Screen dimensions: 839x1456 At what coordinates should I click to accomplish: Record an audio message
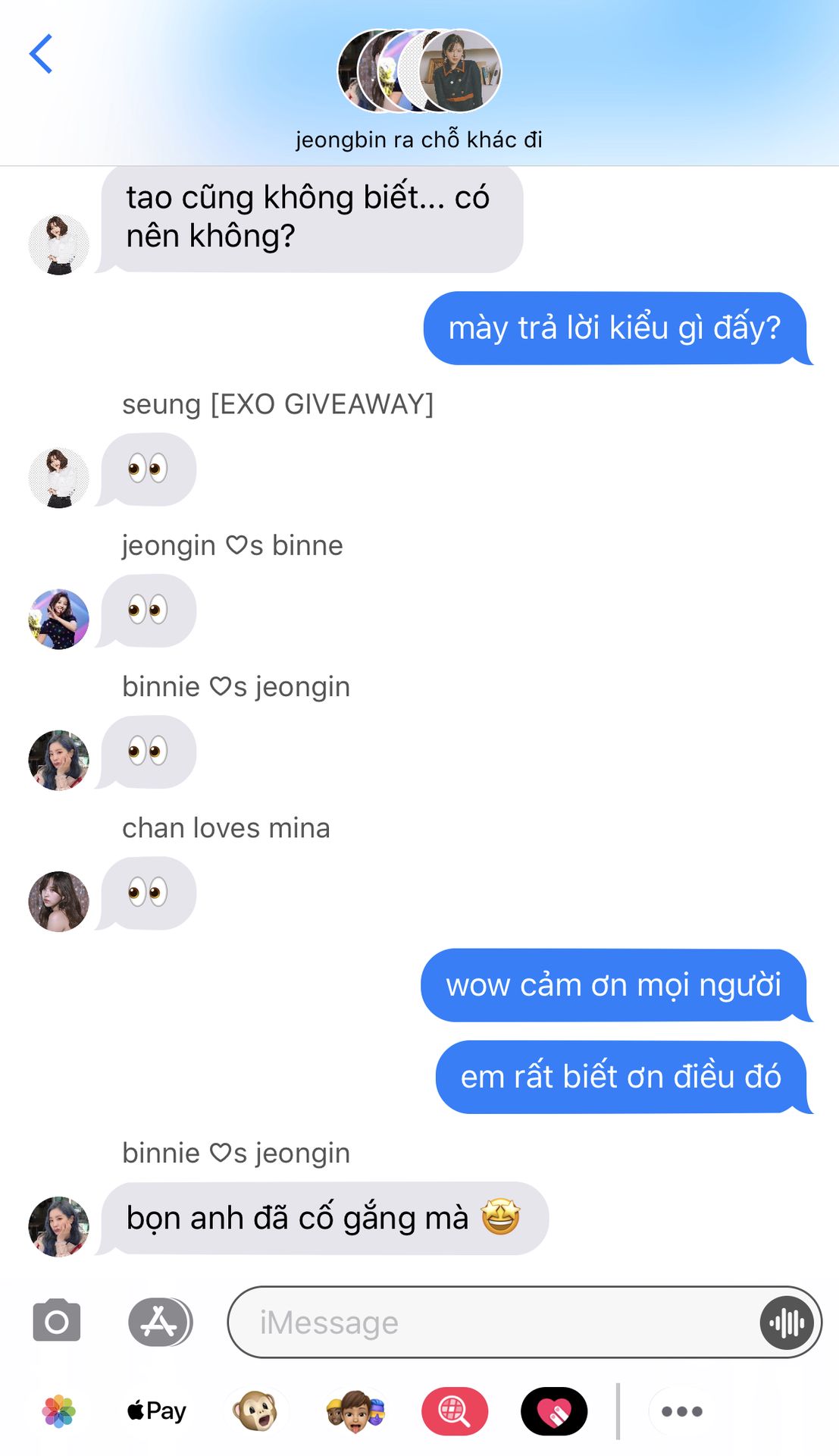[x=787, y=1323]
